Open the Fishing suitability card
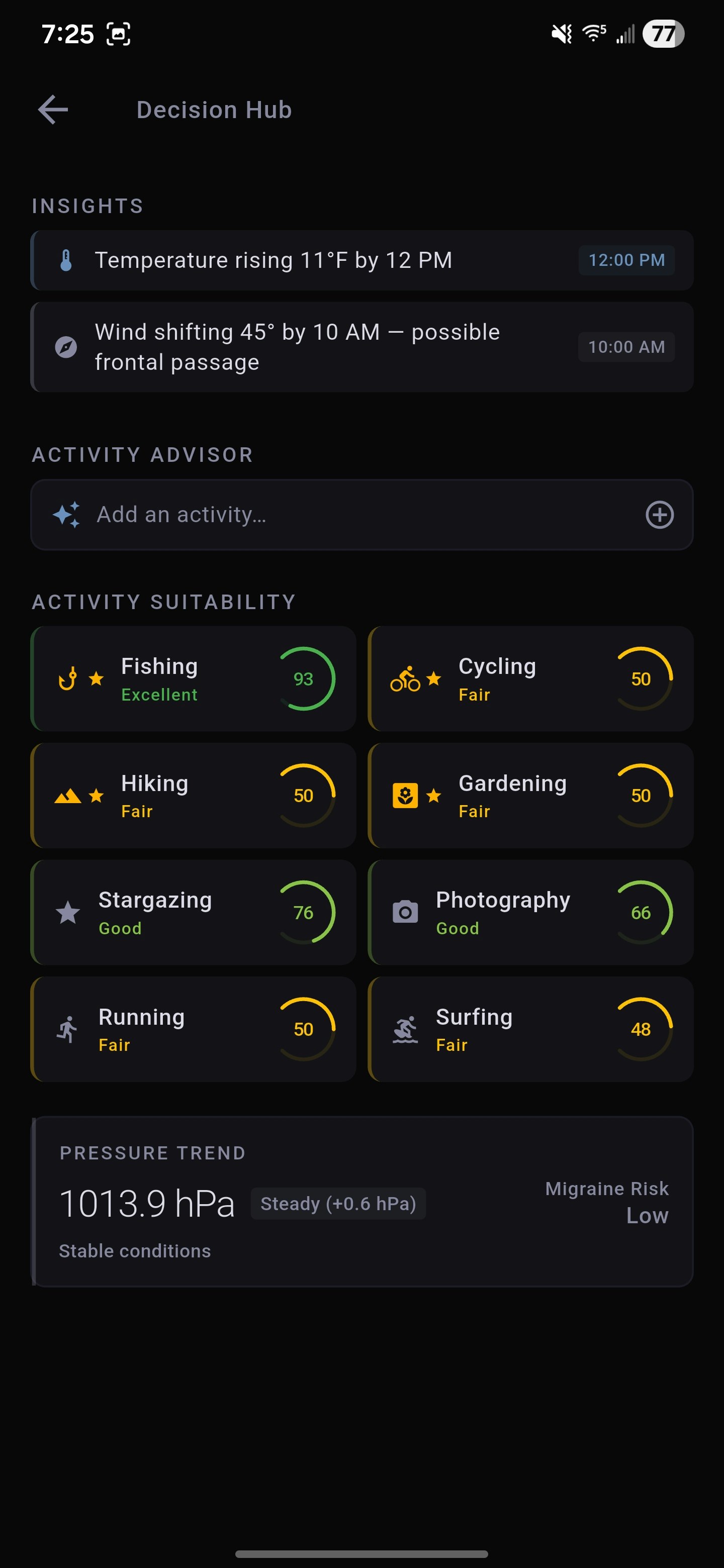Image resolution: width=724 pixels, height=1568 pixels. (194, 678)
